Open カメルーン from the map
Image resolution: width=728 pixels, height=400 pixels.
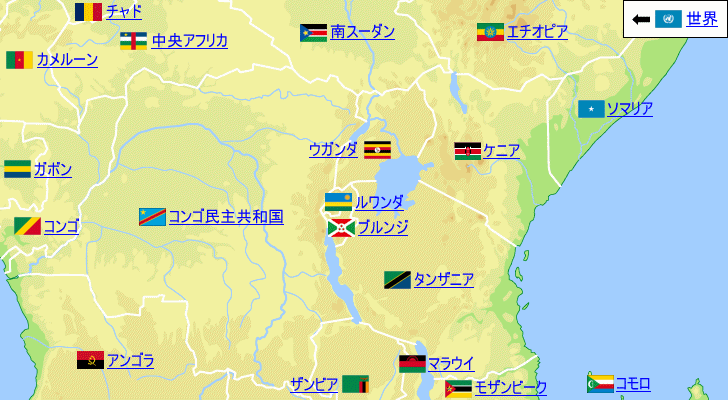67,60
